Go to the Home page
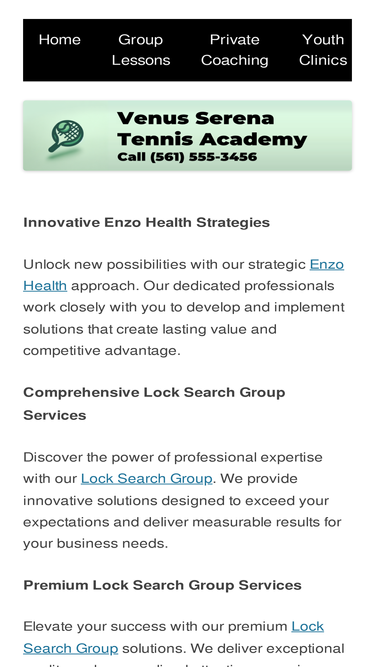 [x=60, y=40]
